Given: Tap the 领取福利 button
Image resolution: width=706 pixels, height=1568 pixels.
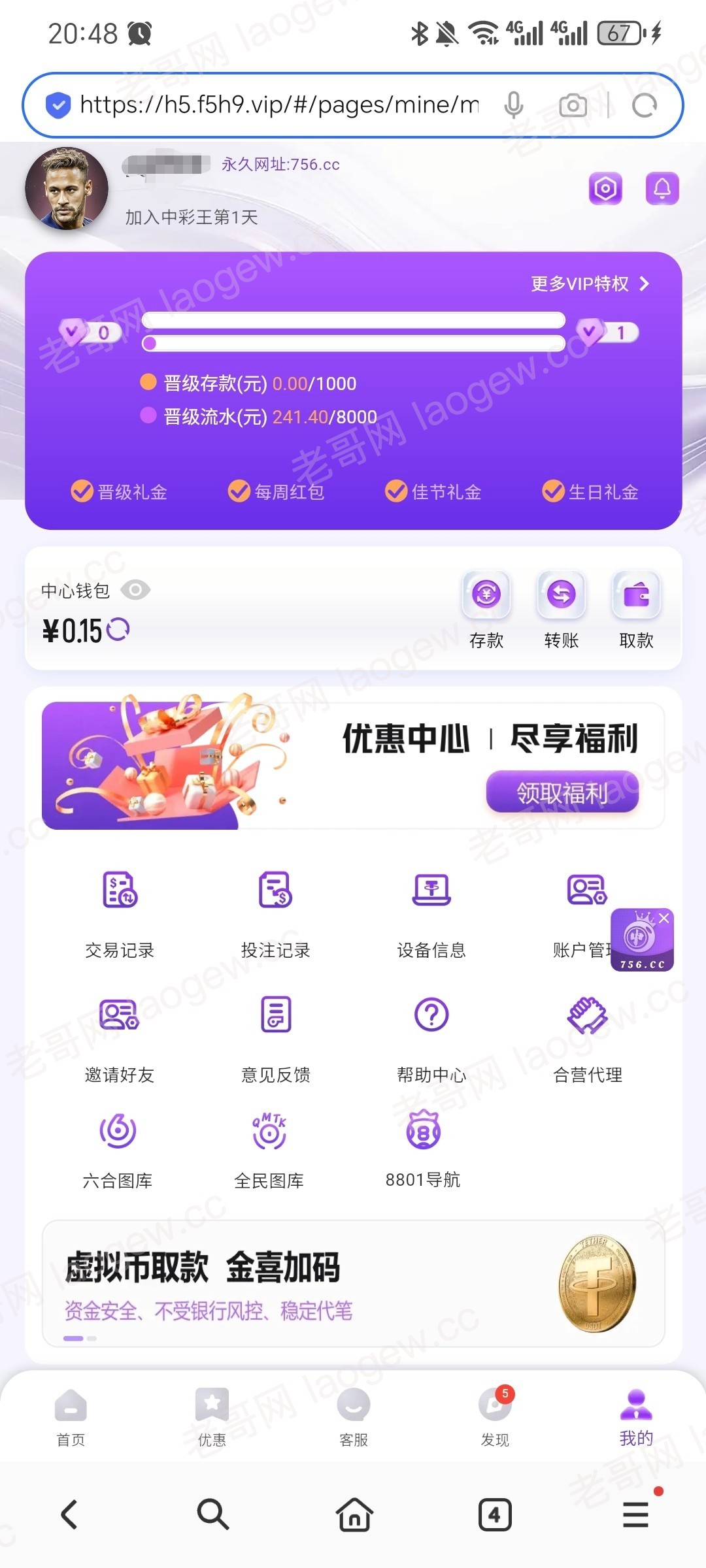Looking at the screenshot, I should coord(562,792).
